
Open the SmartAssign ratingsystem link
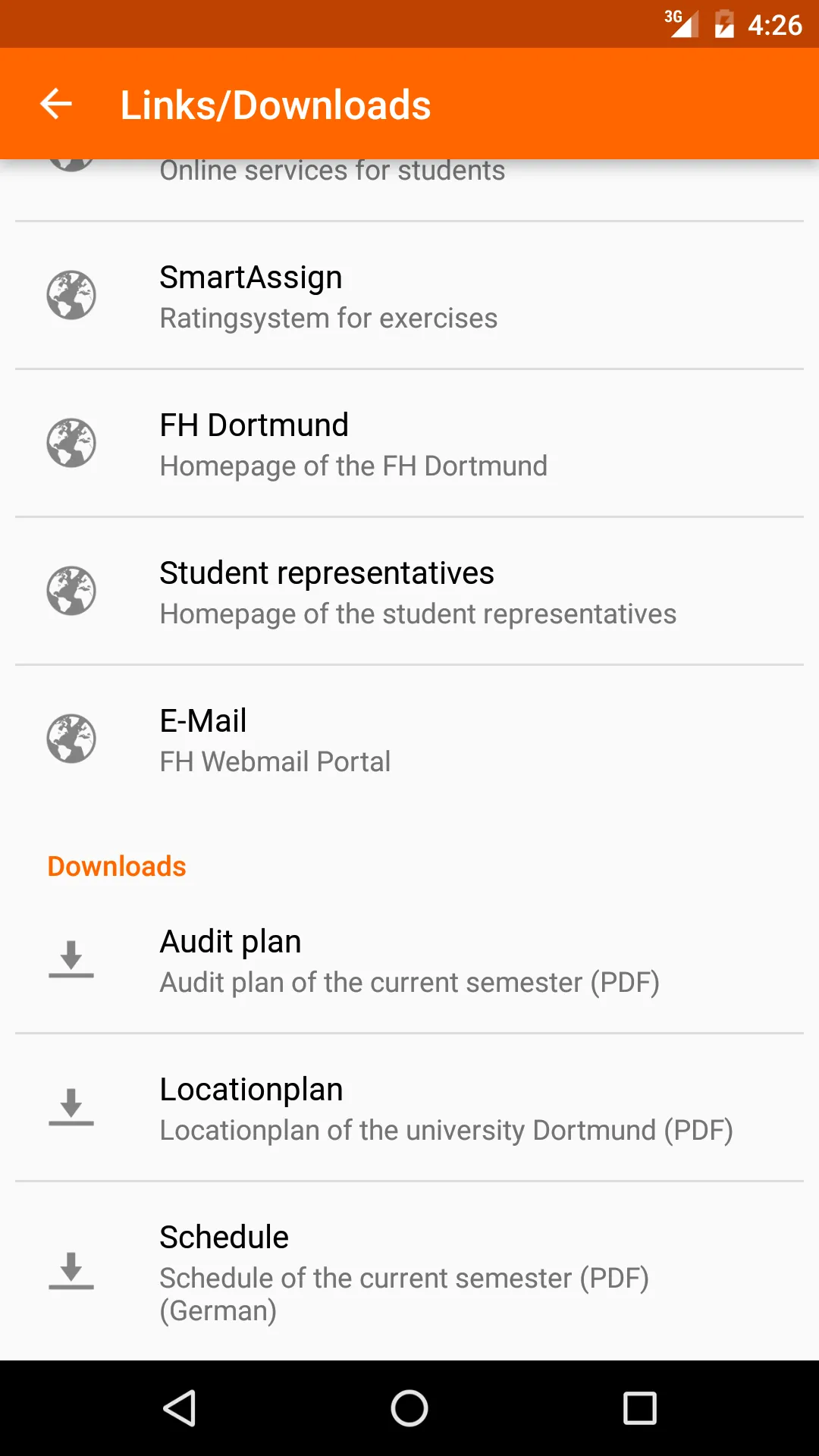click(409, 295)
